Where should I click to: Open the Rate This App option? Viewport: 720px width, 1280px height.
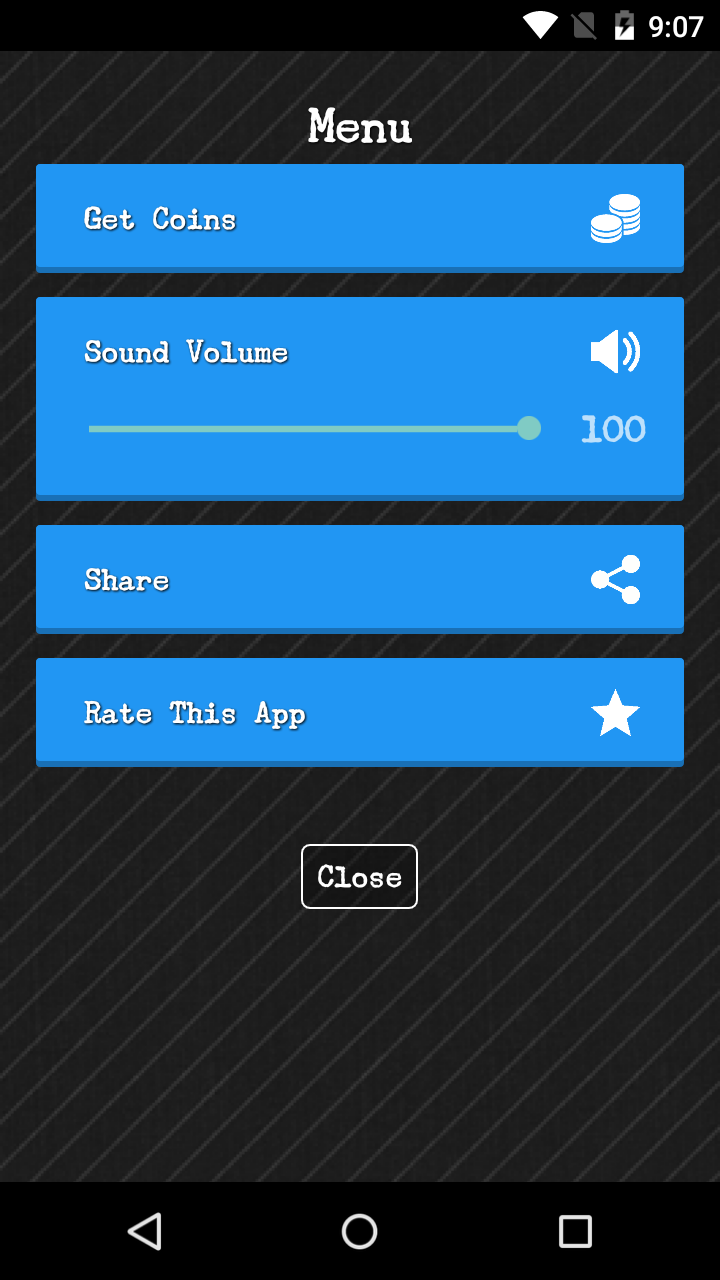click(x=360, y=712)
